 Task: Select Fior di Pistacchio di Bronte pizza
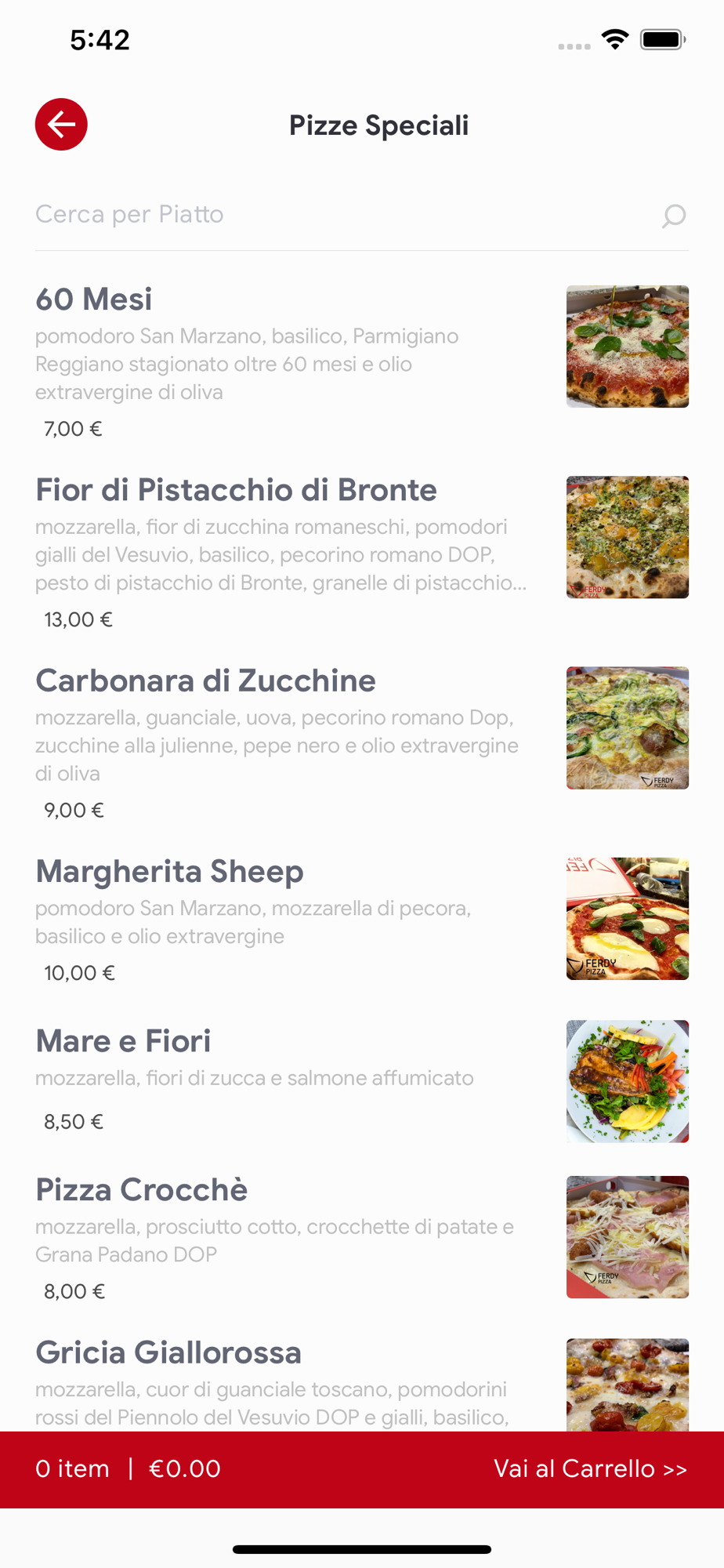point(236,490)
